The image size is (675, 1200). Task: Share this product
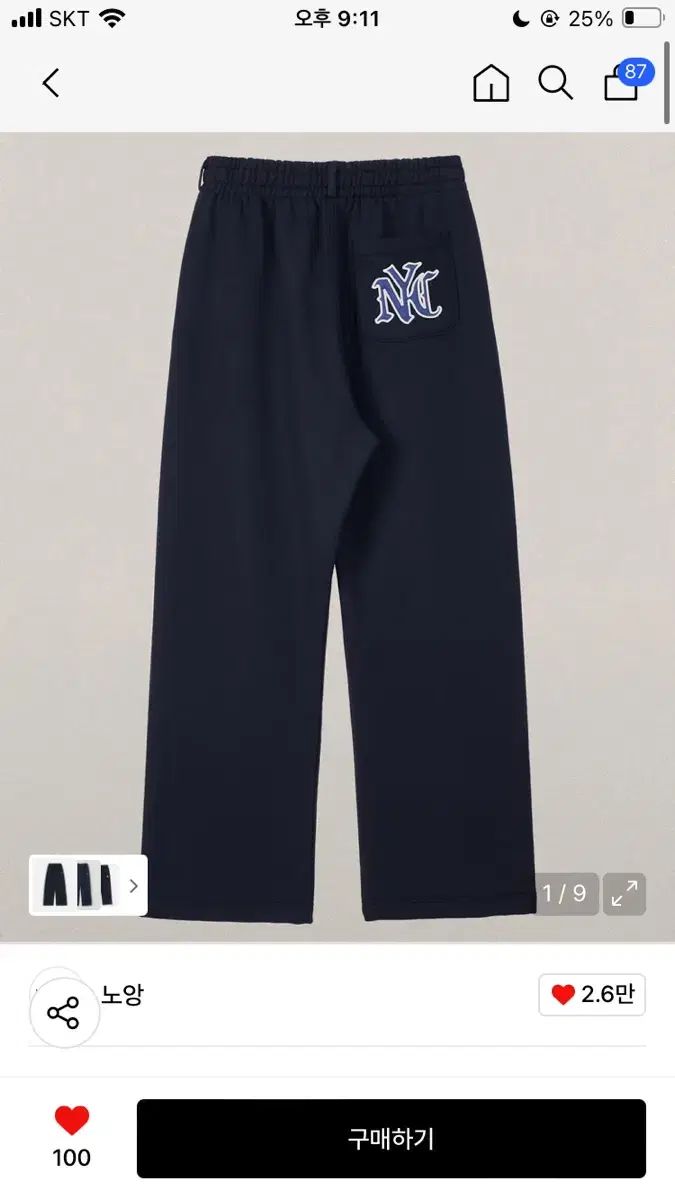63,1013
